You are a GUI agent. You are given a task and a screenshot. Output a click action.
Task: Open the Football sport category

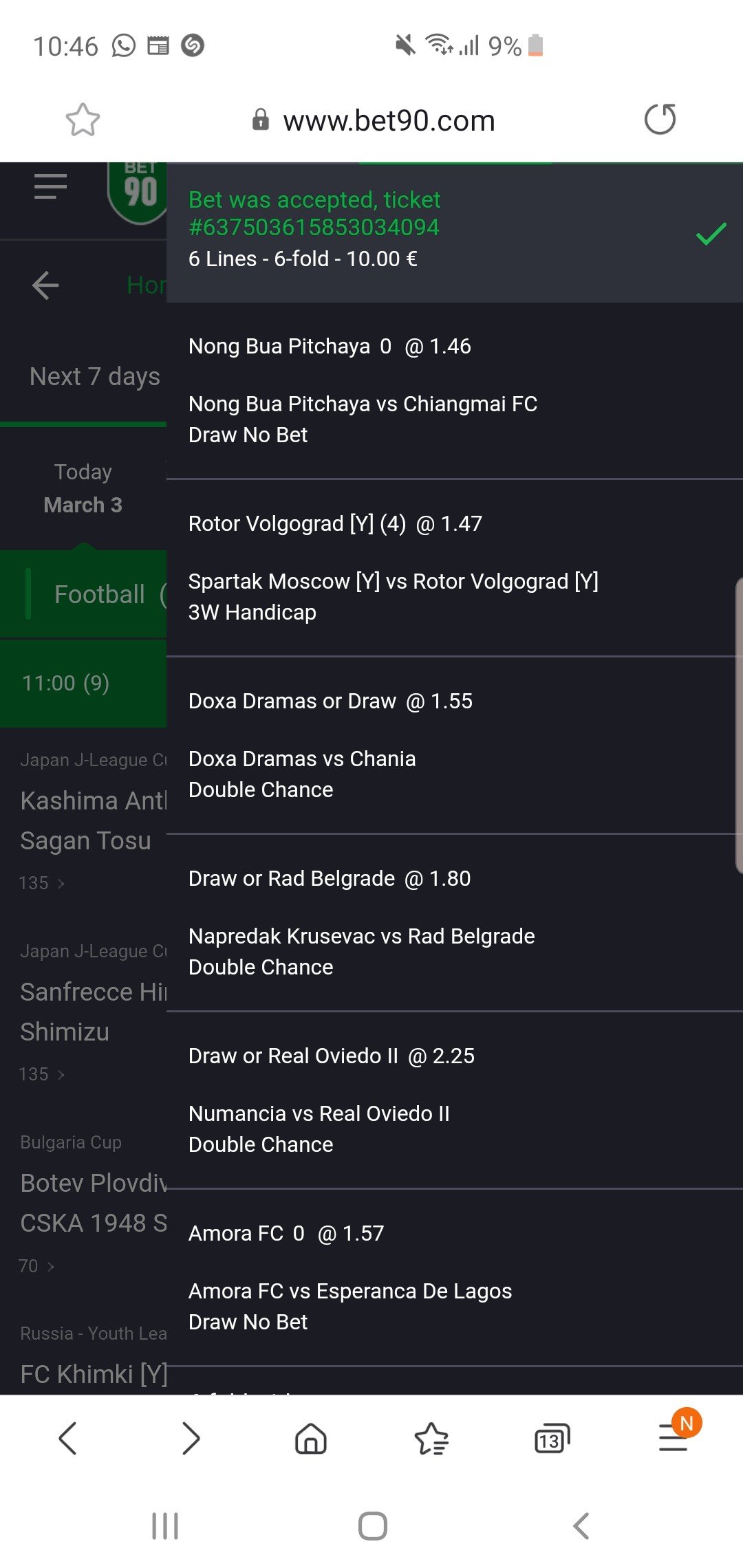pyautogui.click(x=99, y=594)
